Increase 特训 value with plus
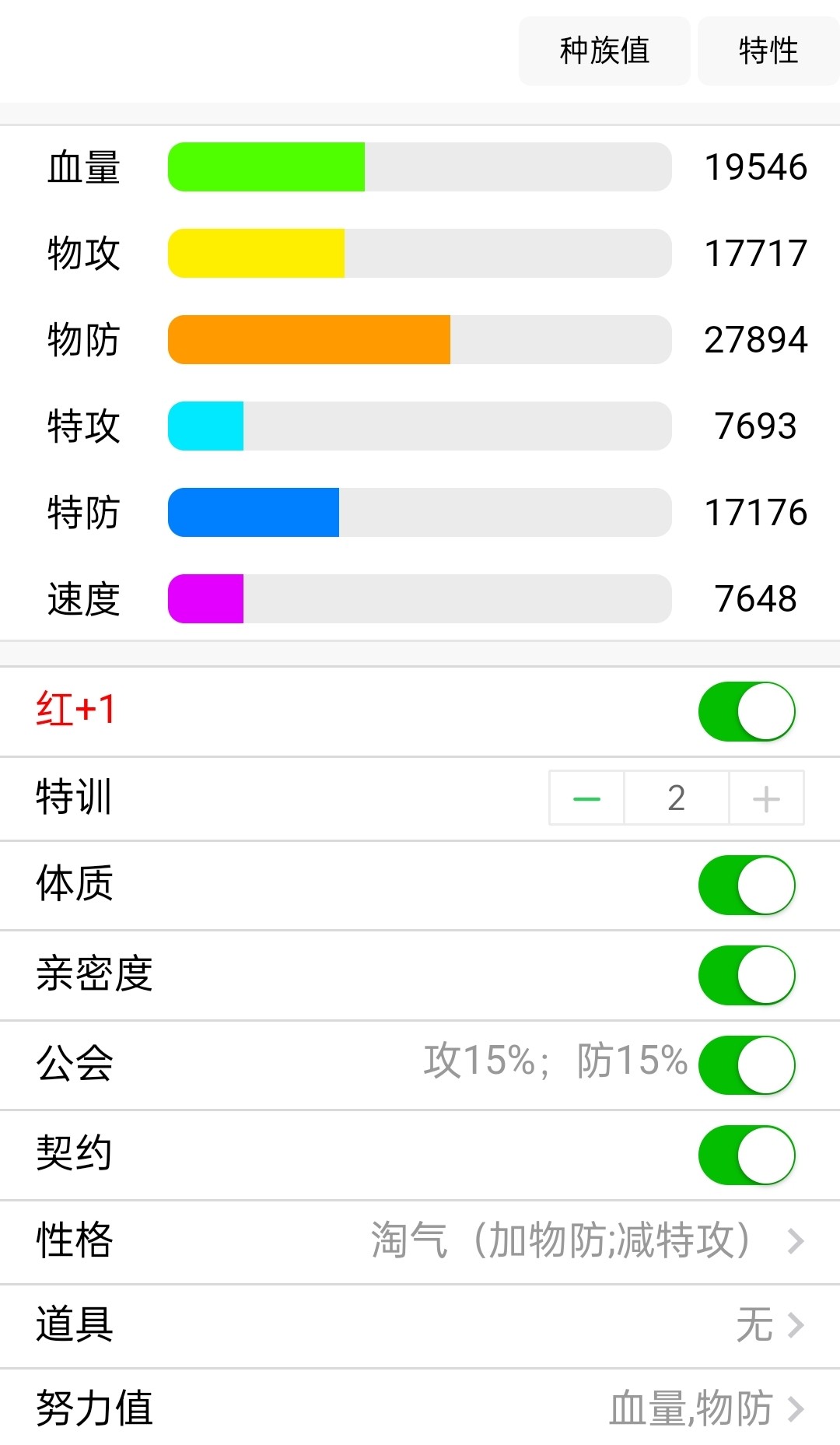 (766, 798)
